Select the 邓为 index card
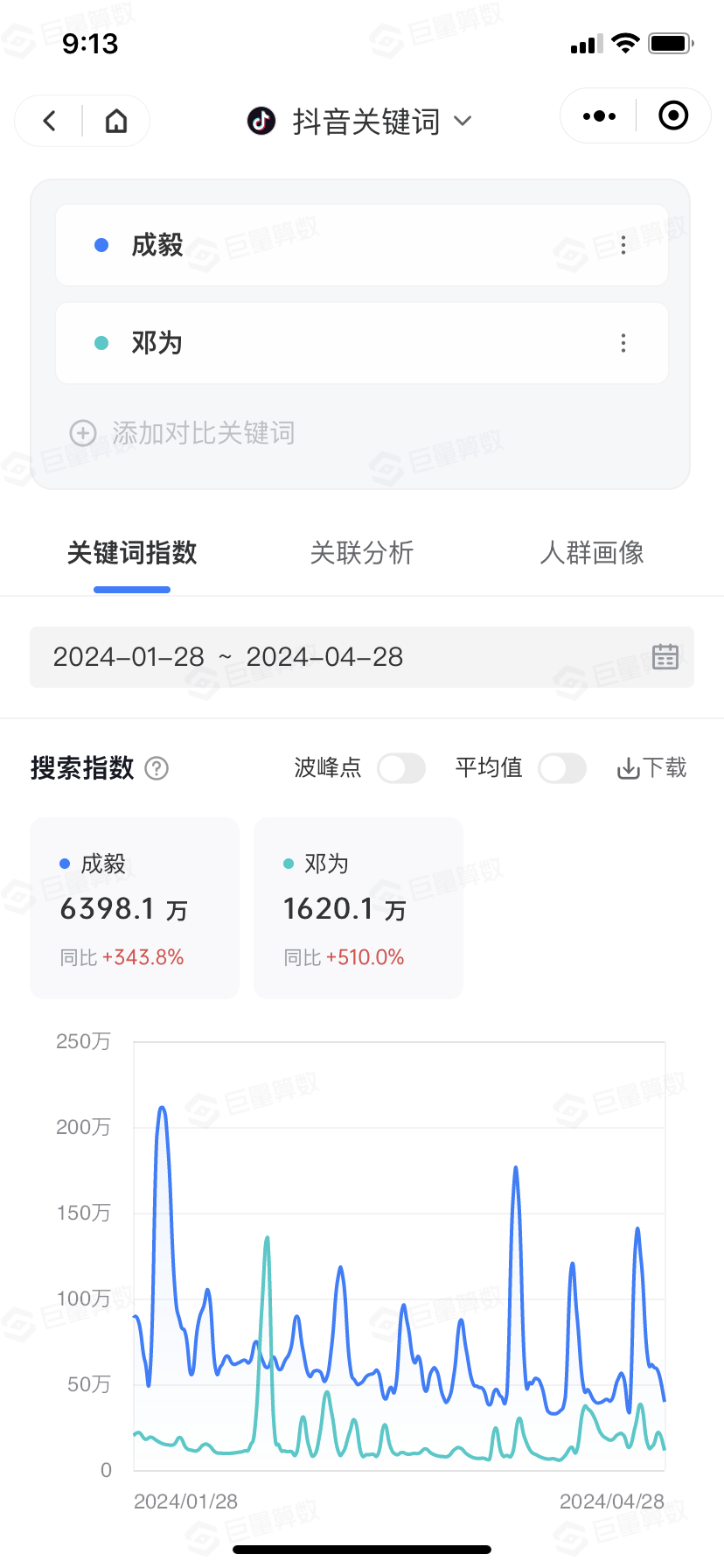Viewport: 724px width, 1568px height. (359, 908)
